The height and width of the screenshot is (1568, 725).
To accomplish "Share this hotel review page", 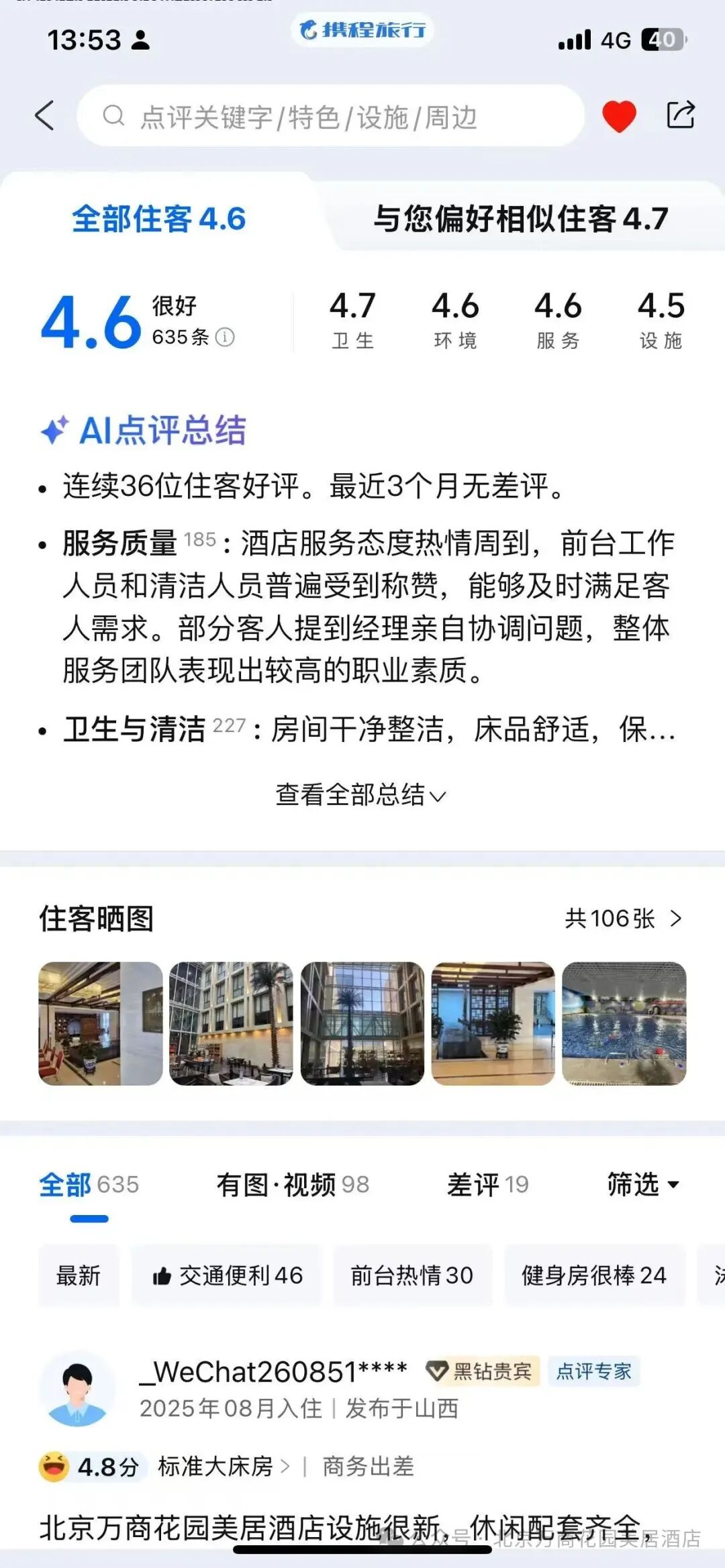I will [680, 115].
